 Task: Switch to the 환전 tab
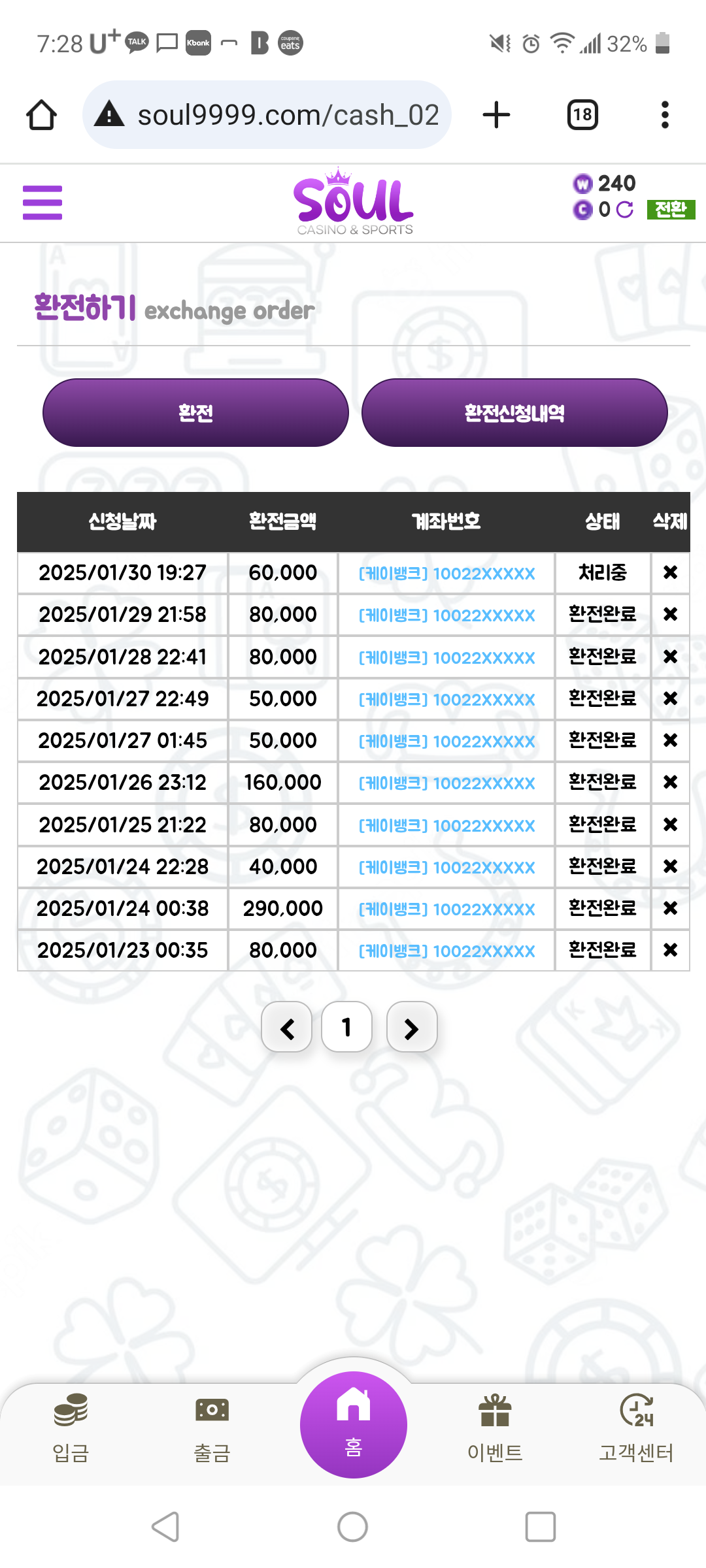(x=195, y=413)
